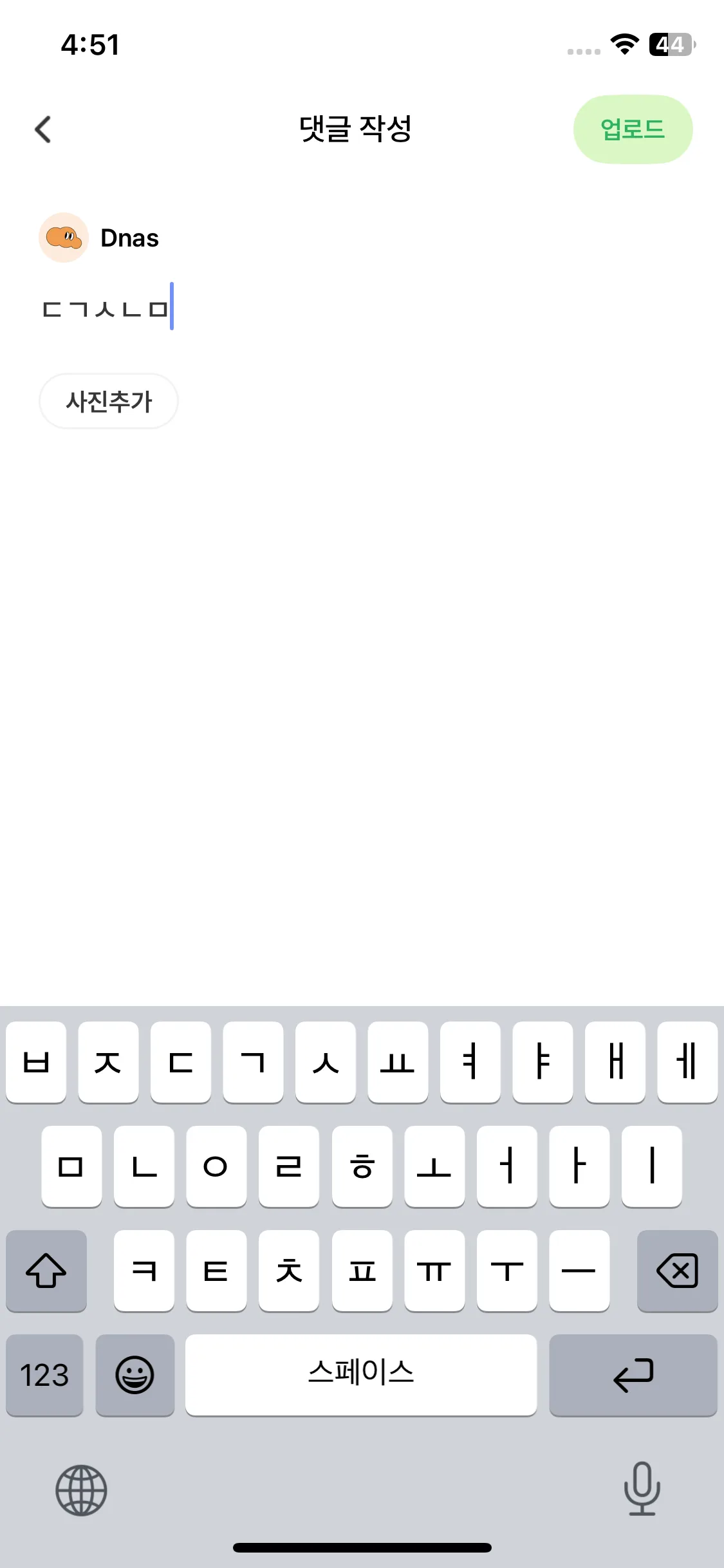This screenshot has width=724, height=1568.
Task: Delete last character with backspace key
Action: point(677,1271)
